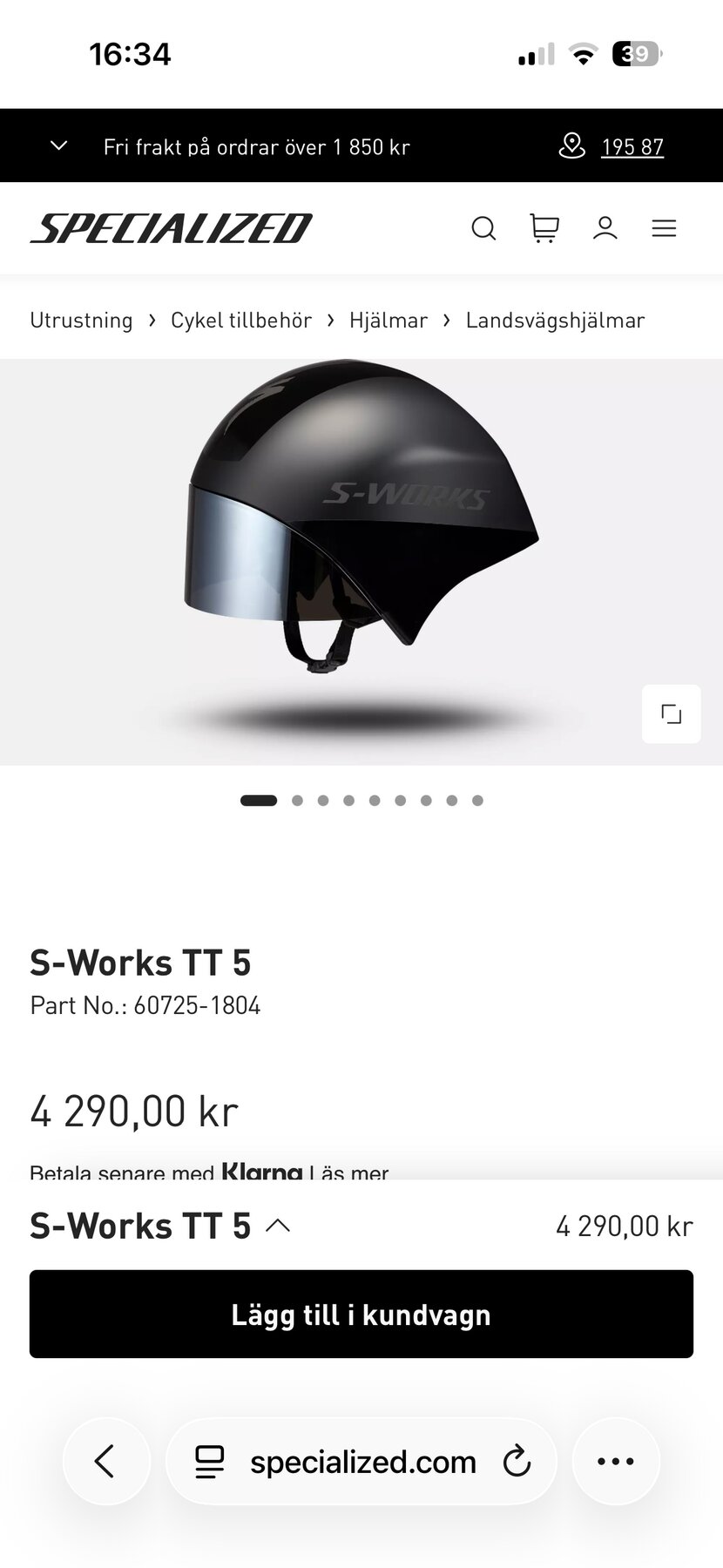Image resolution: width=723 pixels, height=1568 pixels.
Task: Tap the specialized.com address bar
Action: 361,1461
